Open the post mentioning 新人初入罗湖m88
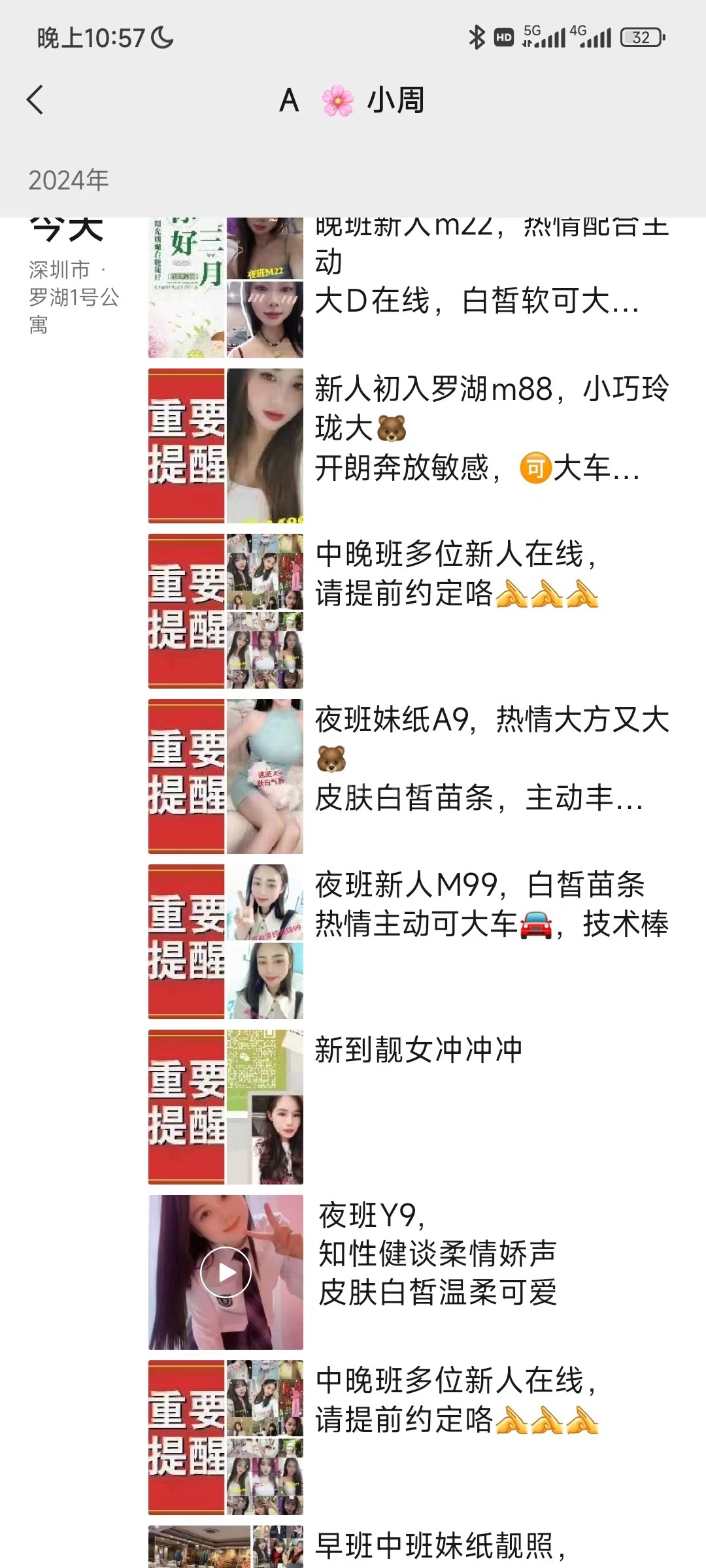 490,429
